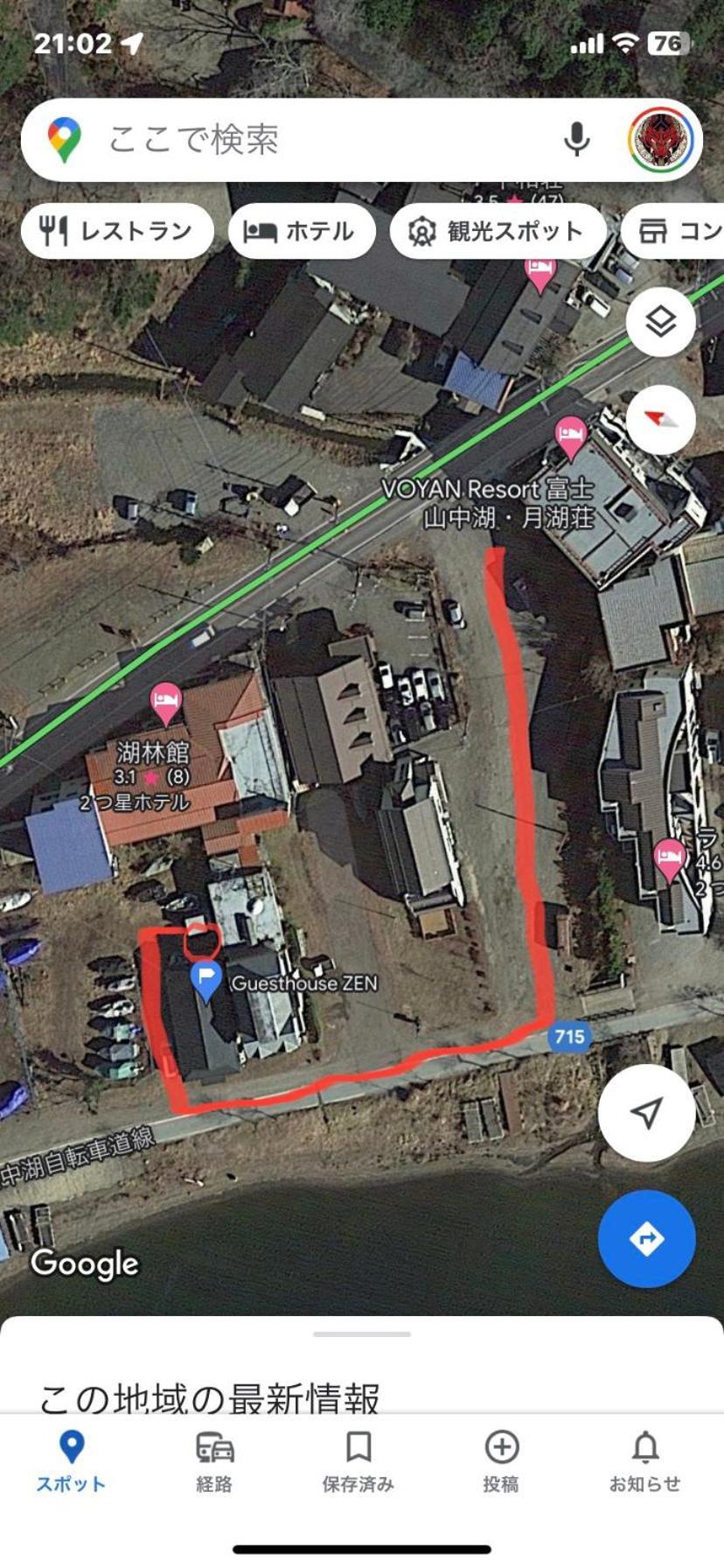This screenshot has height=1568, width=724.
Task: Open the account profile avatar
Action: click(661, 140)
